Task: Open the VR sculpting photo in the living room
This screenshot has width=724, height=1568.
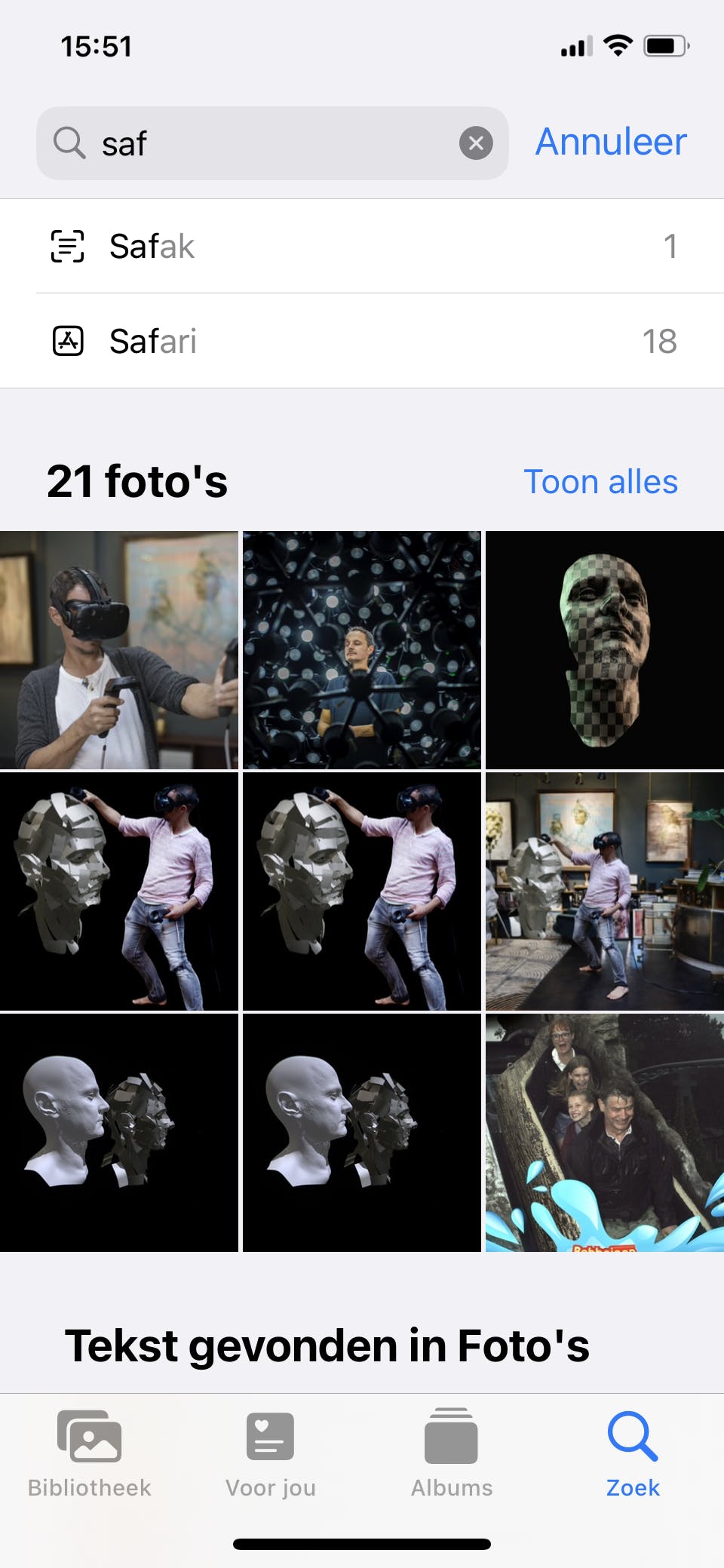Action: coord(605,891)
